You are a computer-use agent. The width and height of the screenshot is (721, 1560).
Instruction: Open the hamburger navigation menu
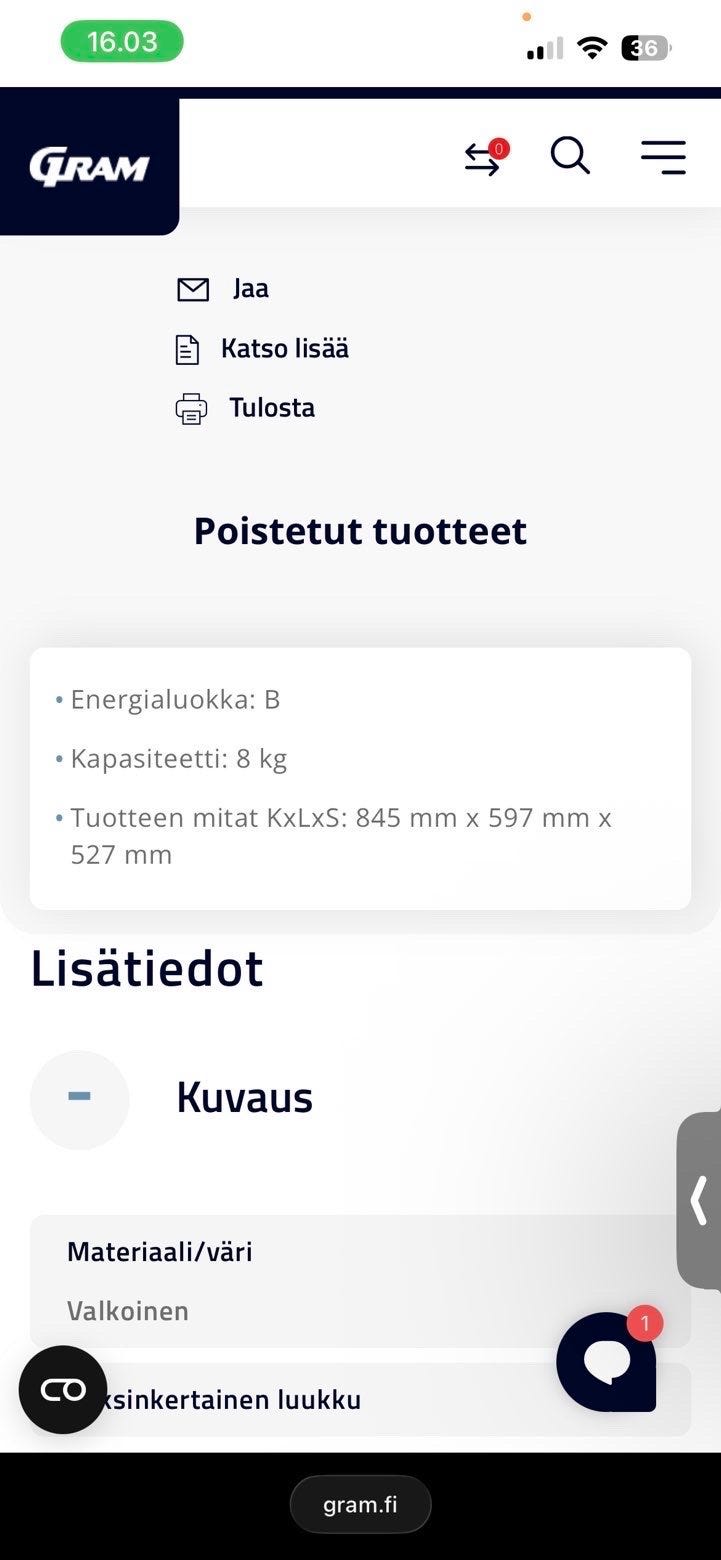(662, 156)
